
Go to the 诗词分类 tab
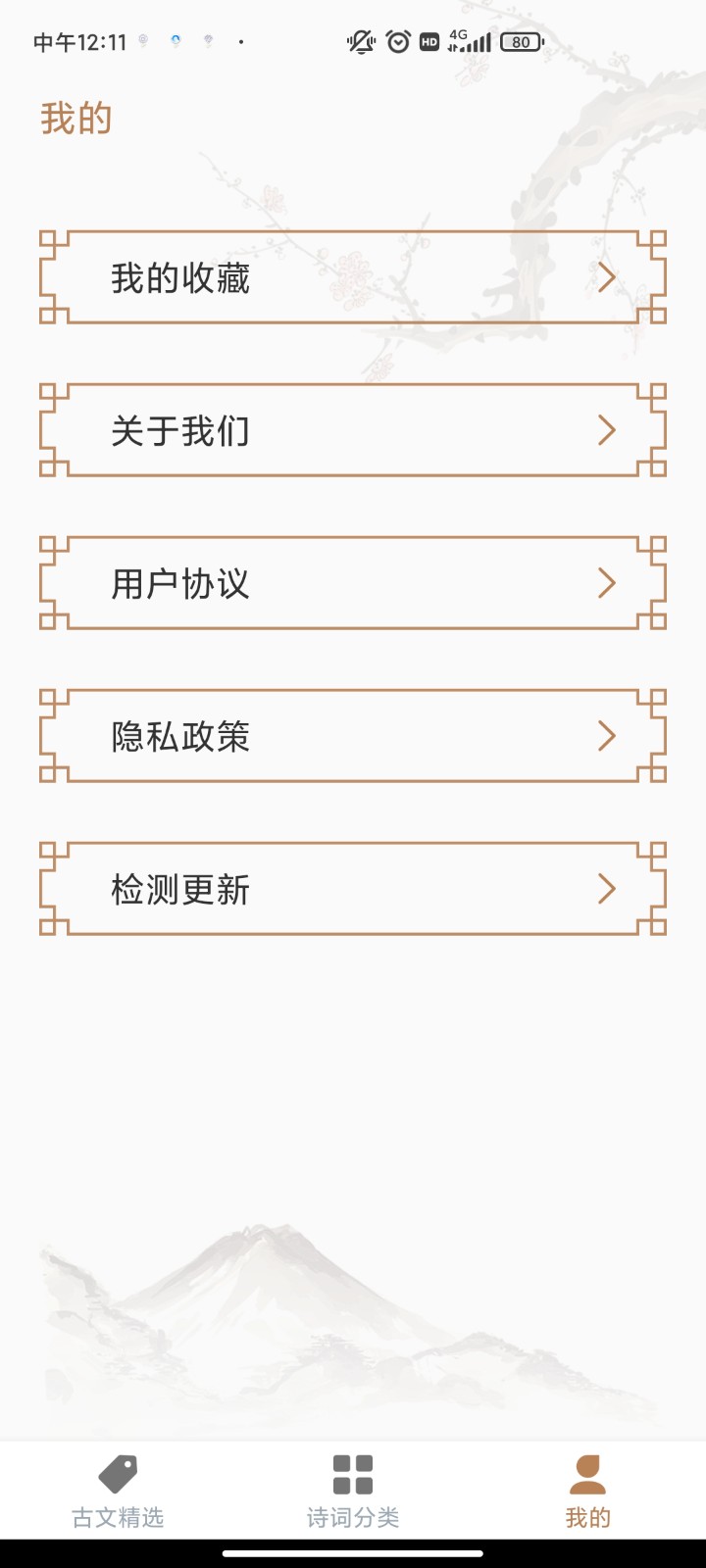coord(353,1492)
